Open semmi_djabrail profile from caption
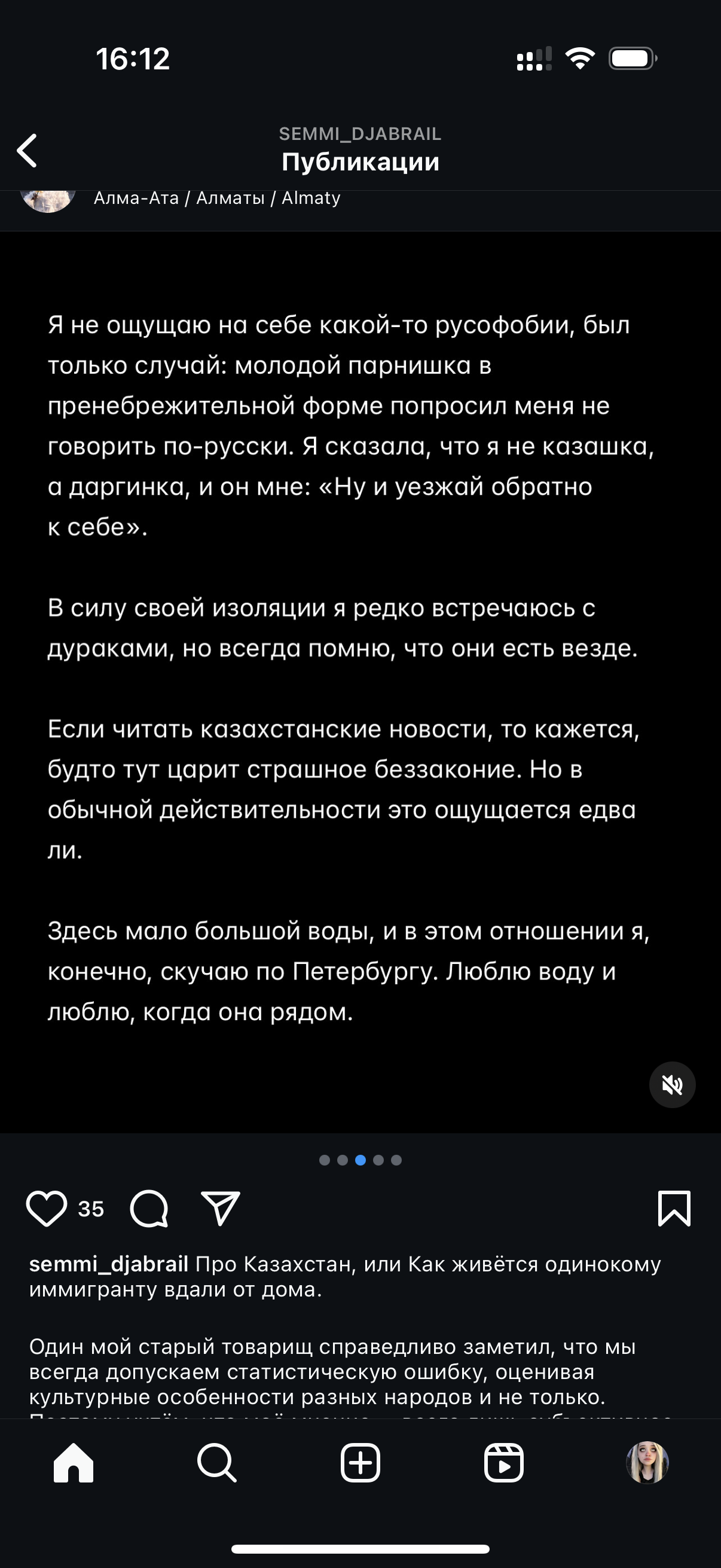The width and height of the screenshot is (721, 1568). pos(108,1264)
